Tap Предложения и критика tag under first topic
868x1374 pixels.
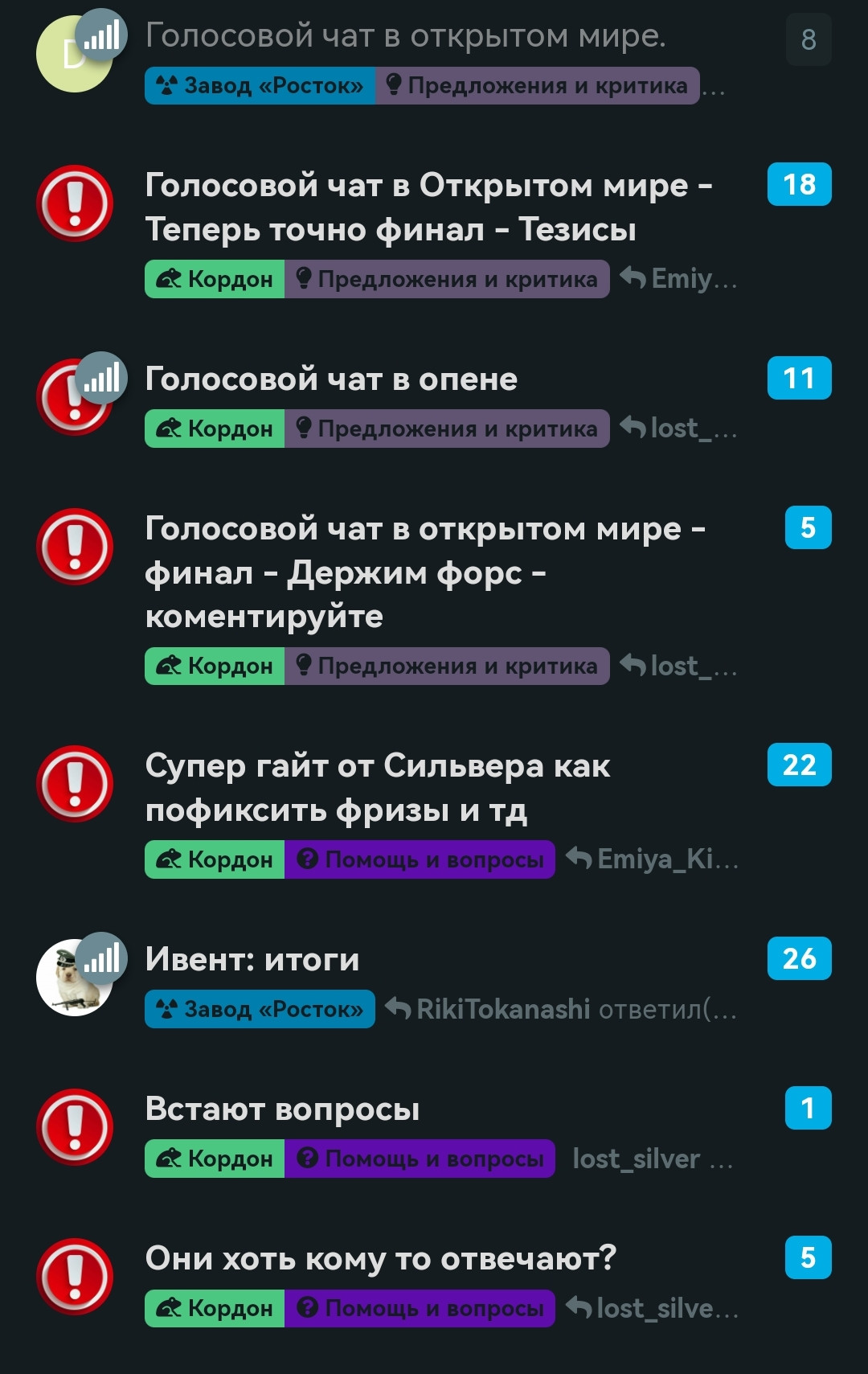[x=537, y=85]
